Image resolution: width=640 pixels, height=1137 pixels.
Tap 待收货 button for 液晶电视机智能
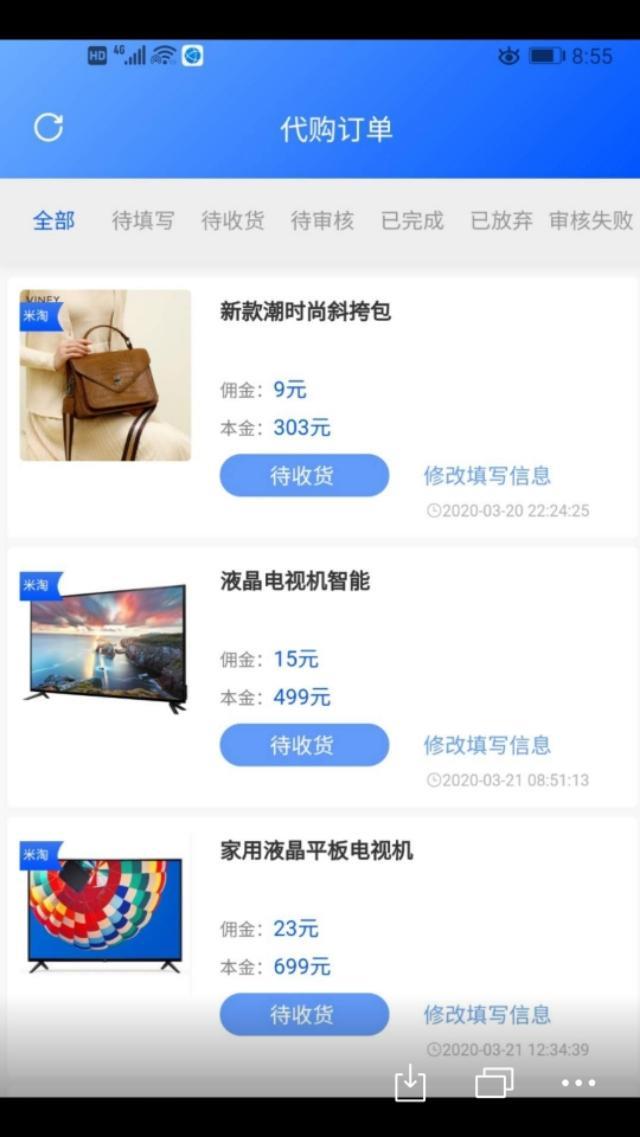(x=304, y=745)
